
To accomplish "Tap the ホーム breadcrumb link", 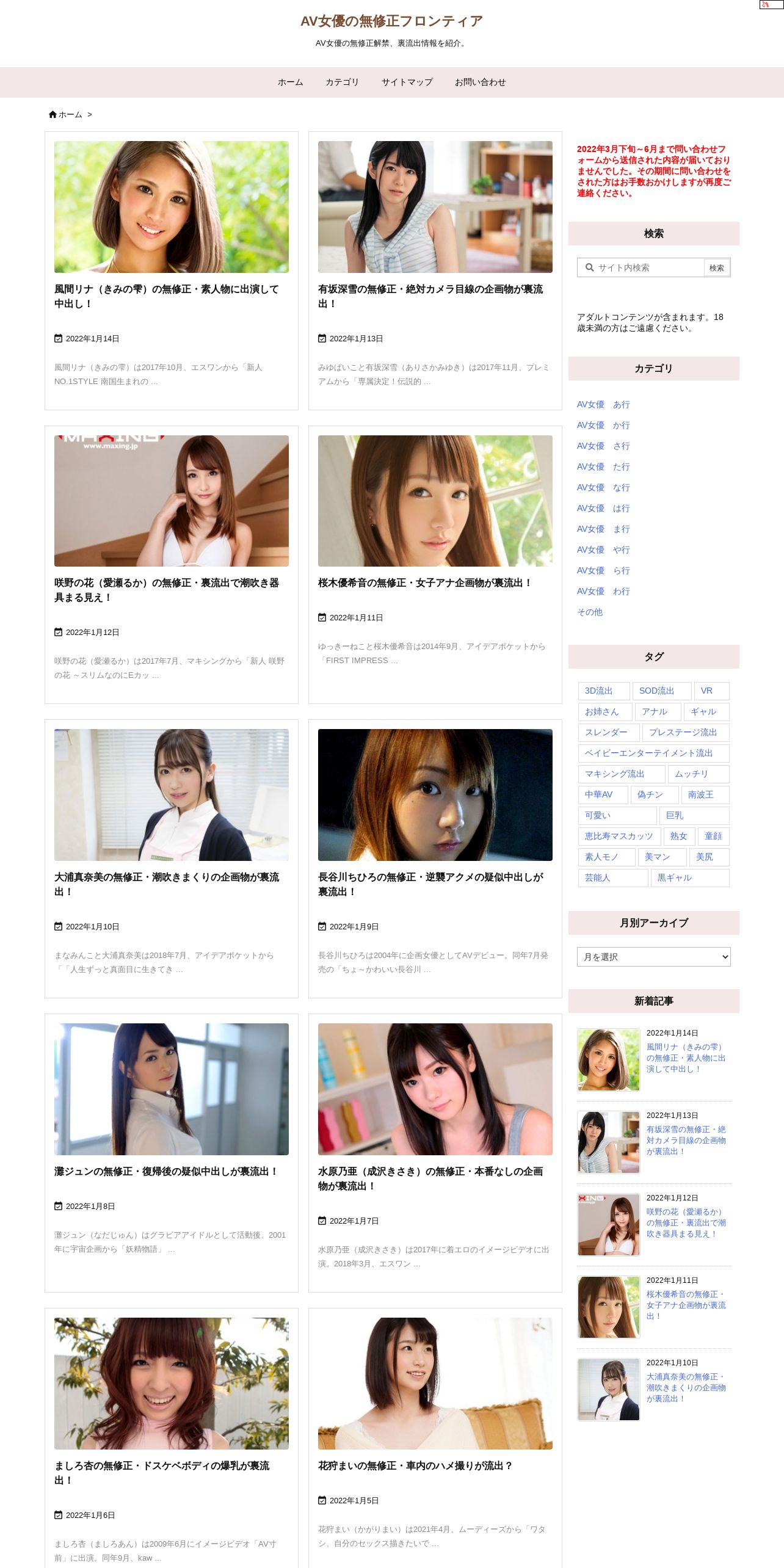I will coord(70,115).
